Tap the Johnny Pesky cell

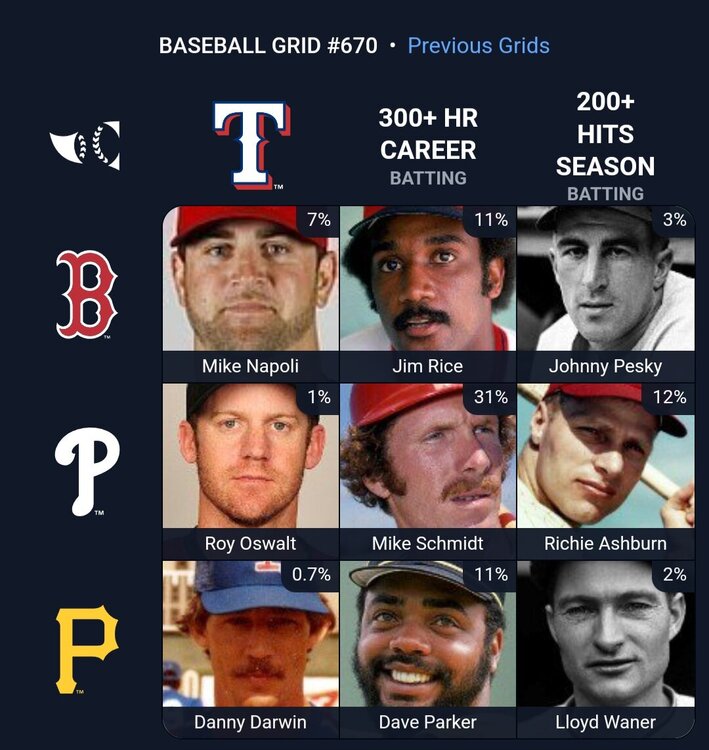[x=605, y=292]
